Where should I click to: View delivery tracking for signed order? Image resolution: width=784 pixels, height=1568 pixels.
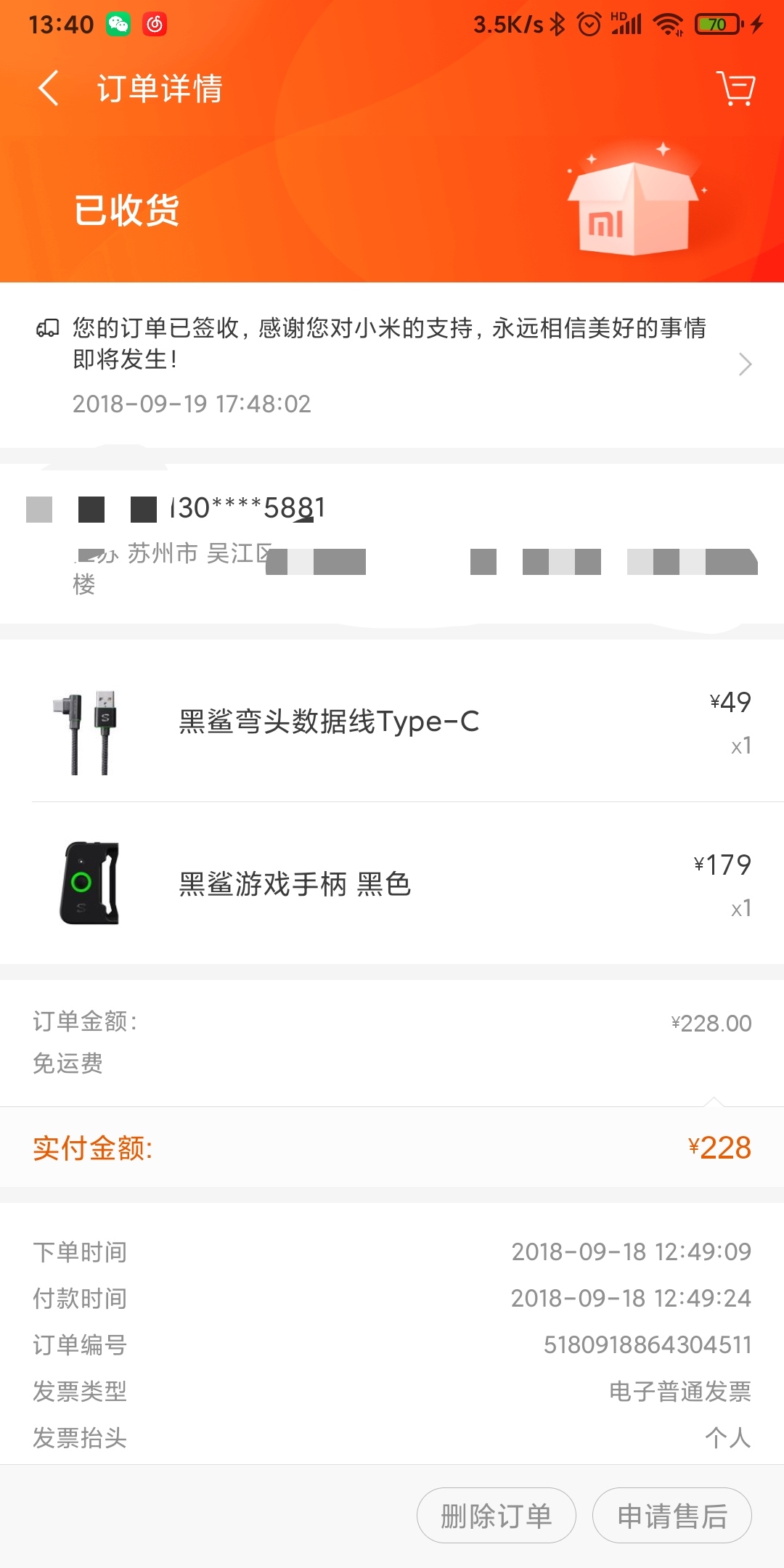coord(392,364)
